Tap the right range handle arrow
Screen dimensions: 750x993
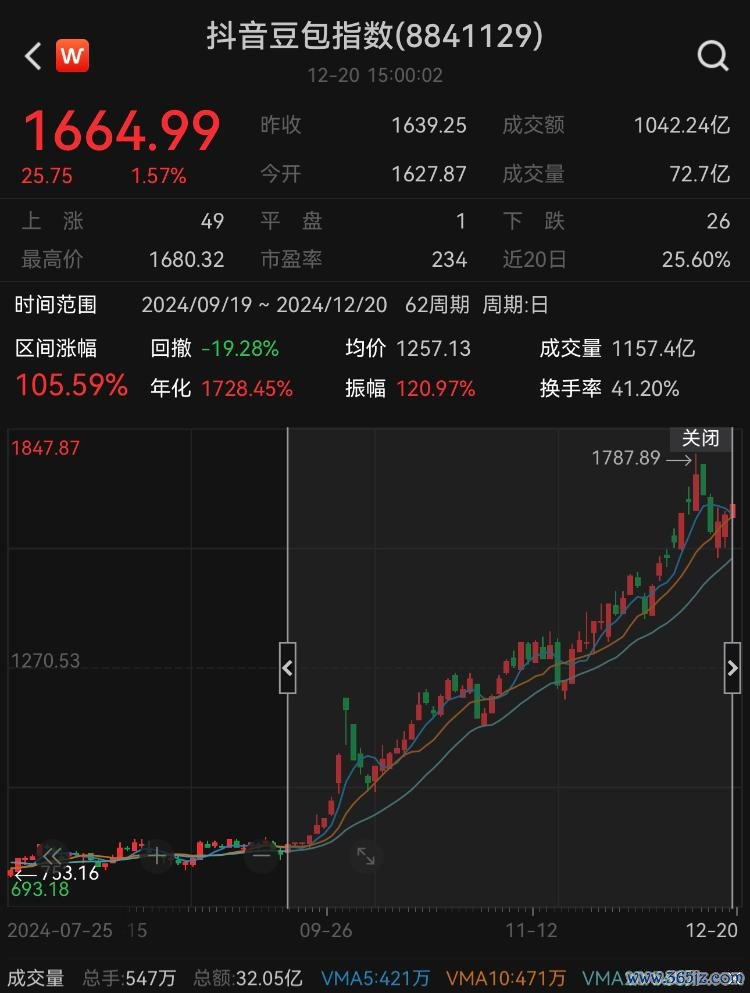pos(733,667)
